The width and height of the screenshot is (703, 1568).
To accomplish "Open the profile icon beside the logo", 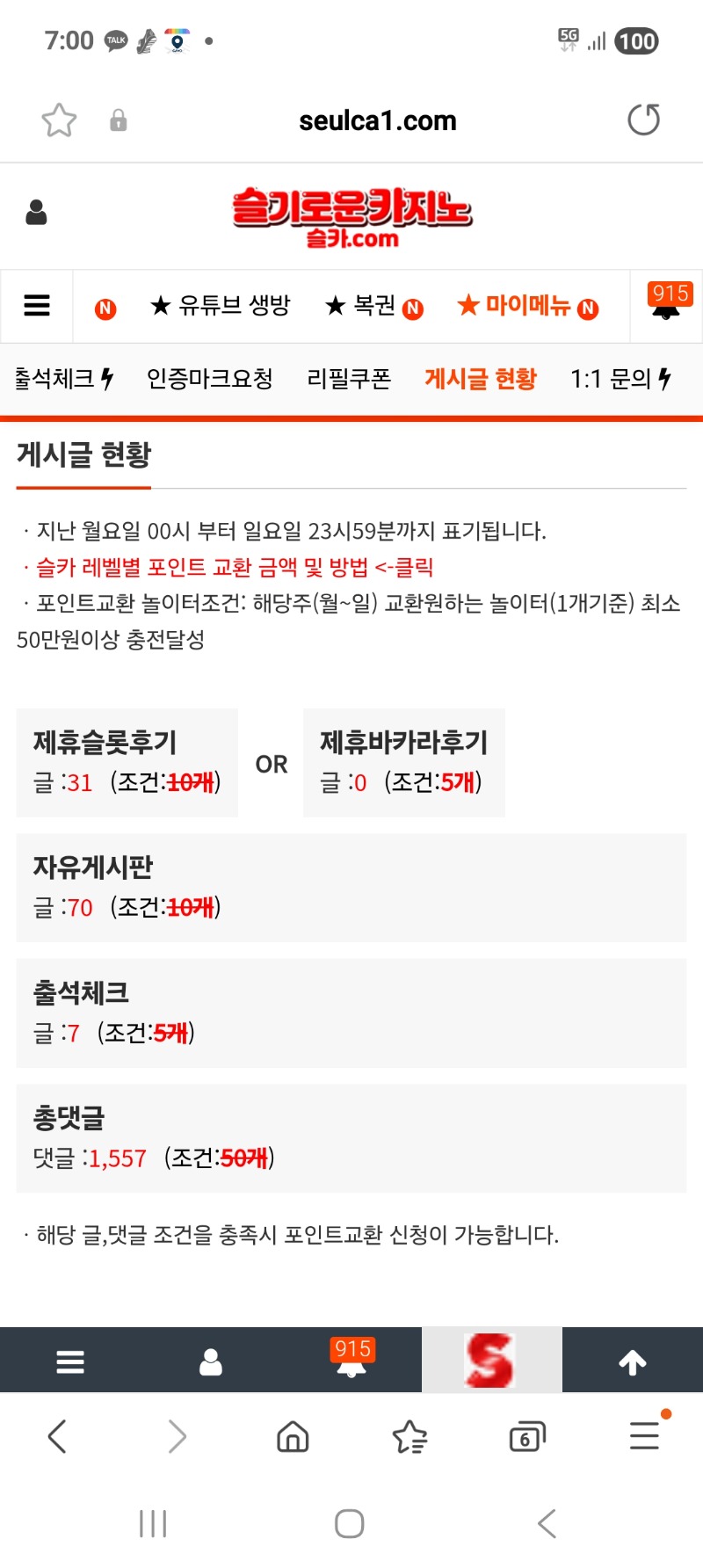I will 36,212.
